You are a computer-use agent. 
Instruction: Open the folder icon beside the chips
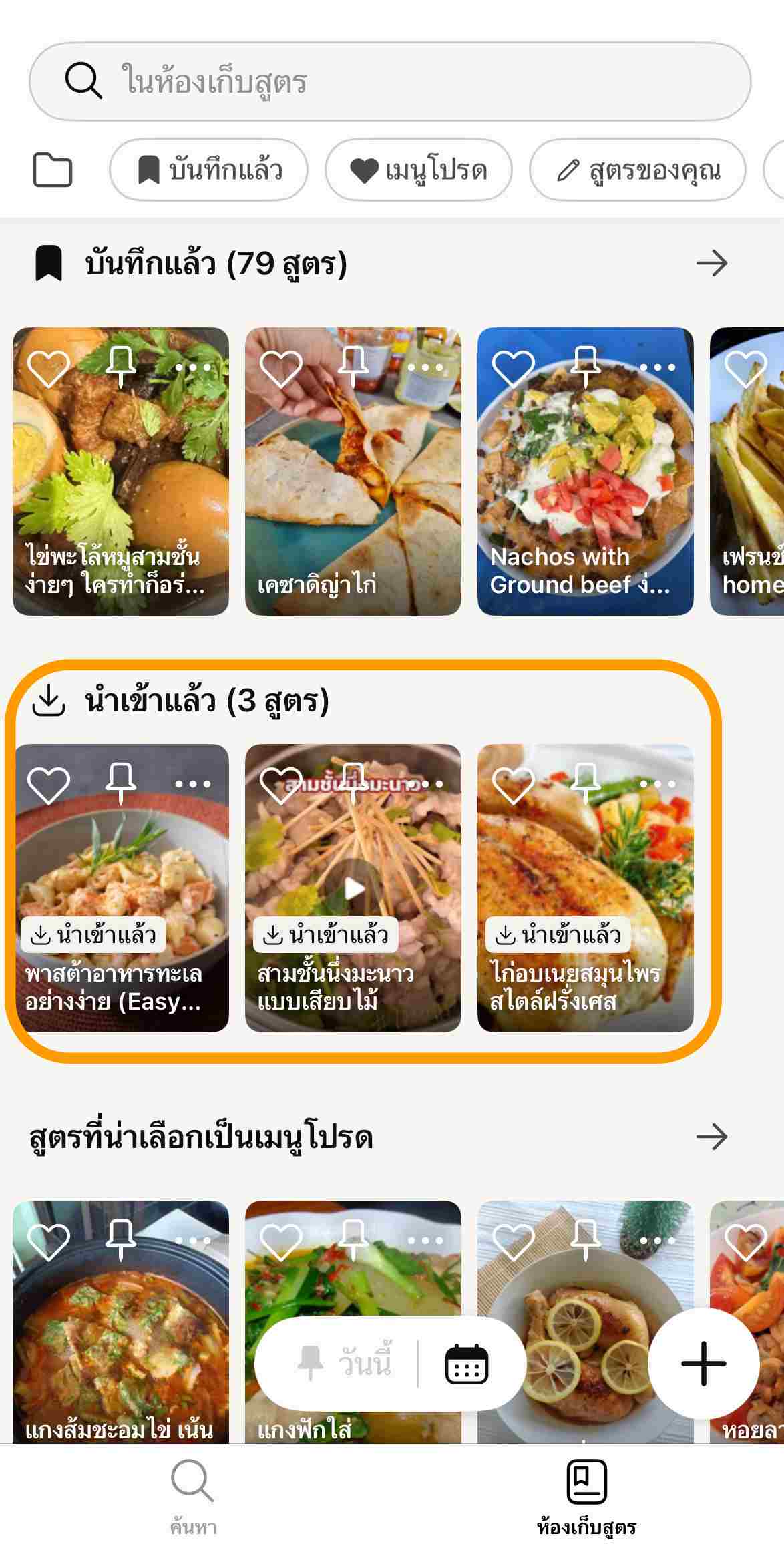[53, 170]
